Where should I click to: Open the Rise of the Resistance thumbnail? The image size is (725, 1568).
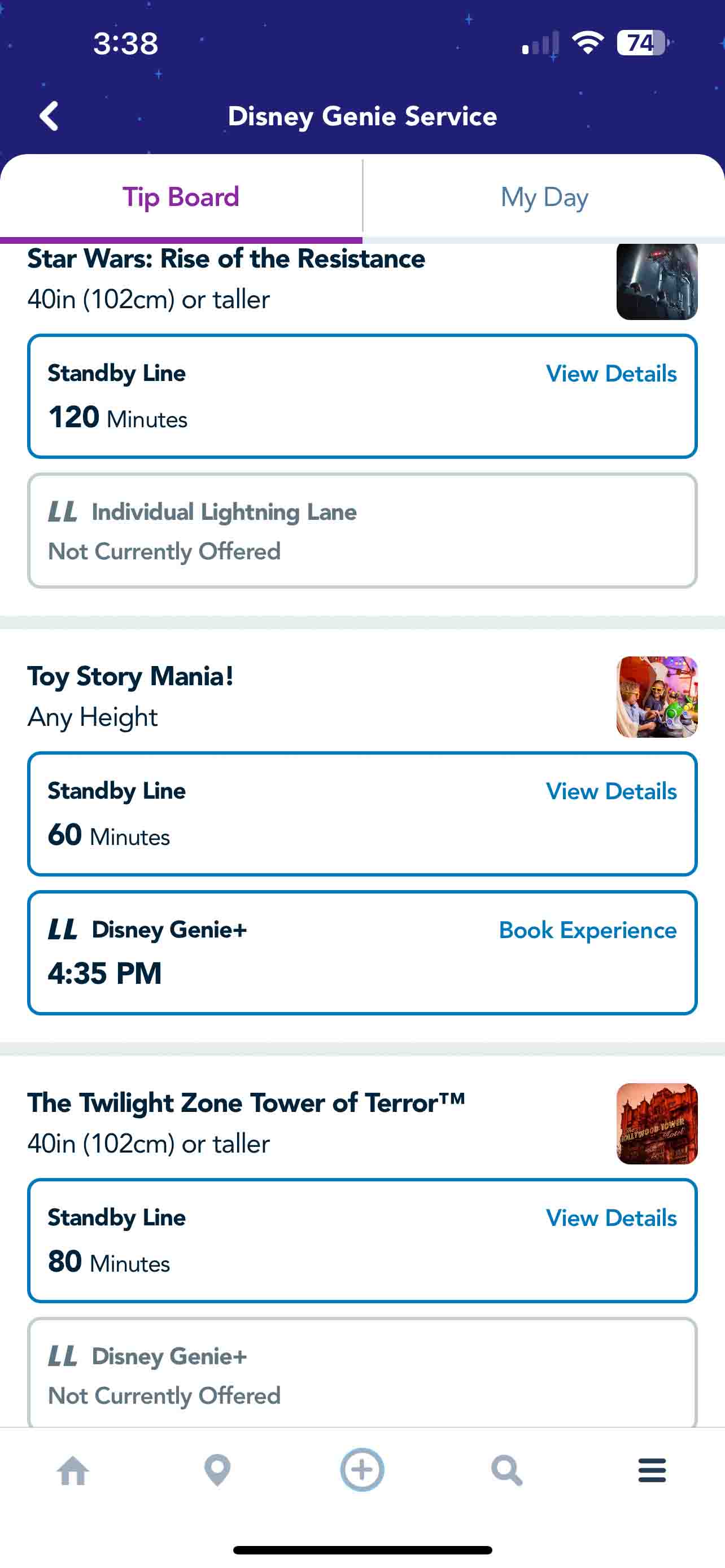pos(657,281)
